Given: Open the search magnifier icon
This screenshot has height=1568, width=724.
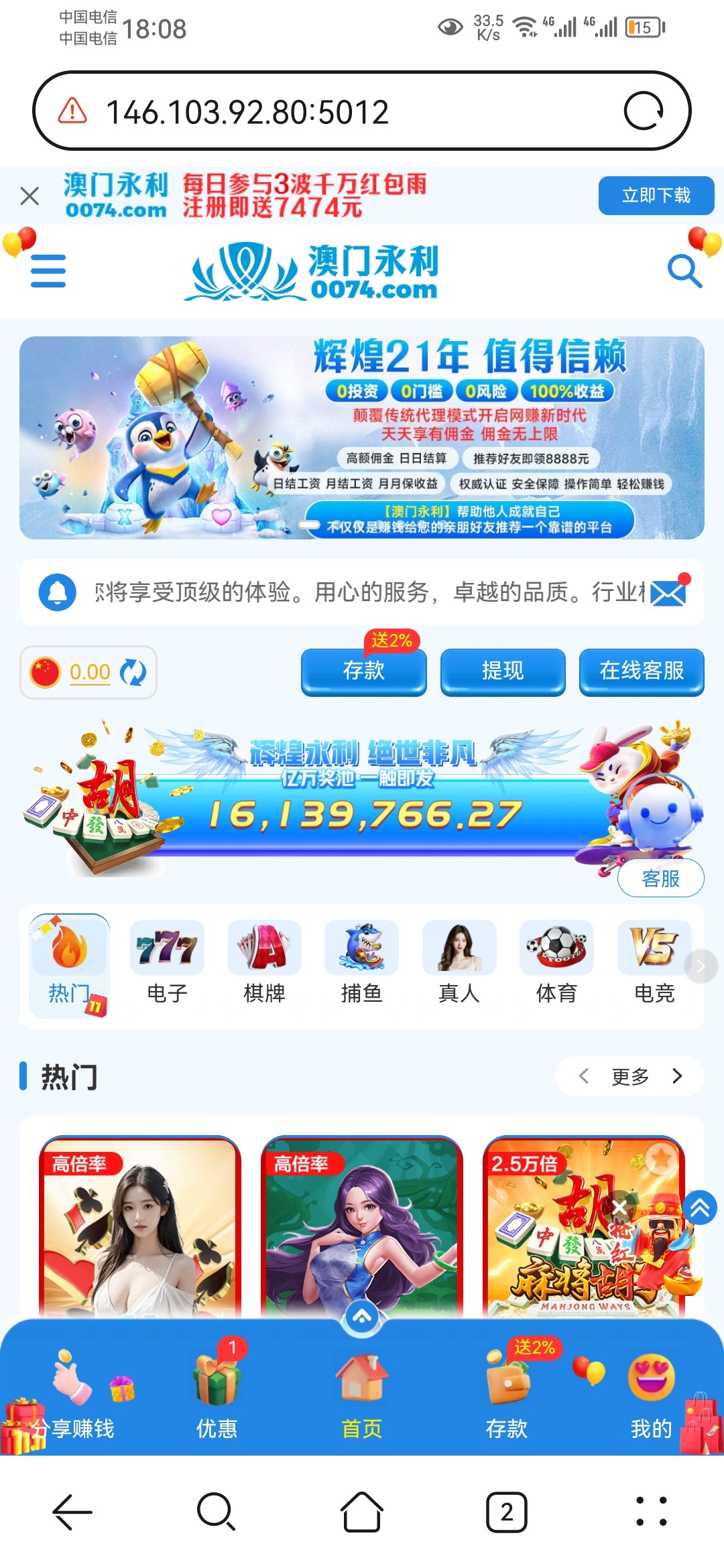Looking at the screenshot, I should point(684,271).
